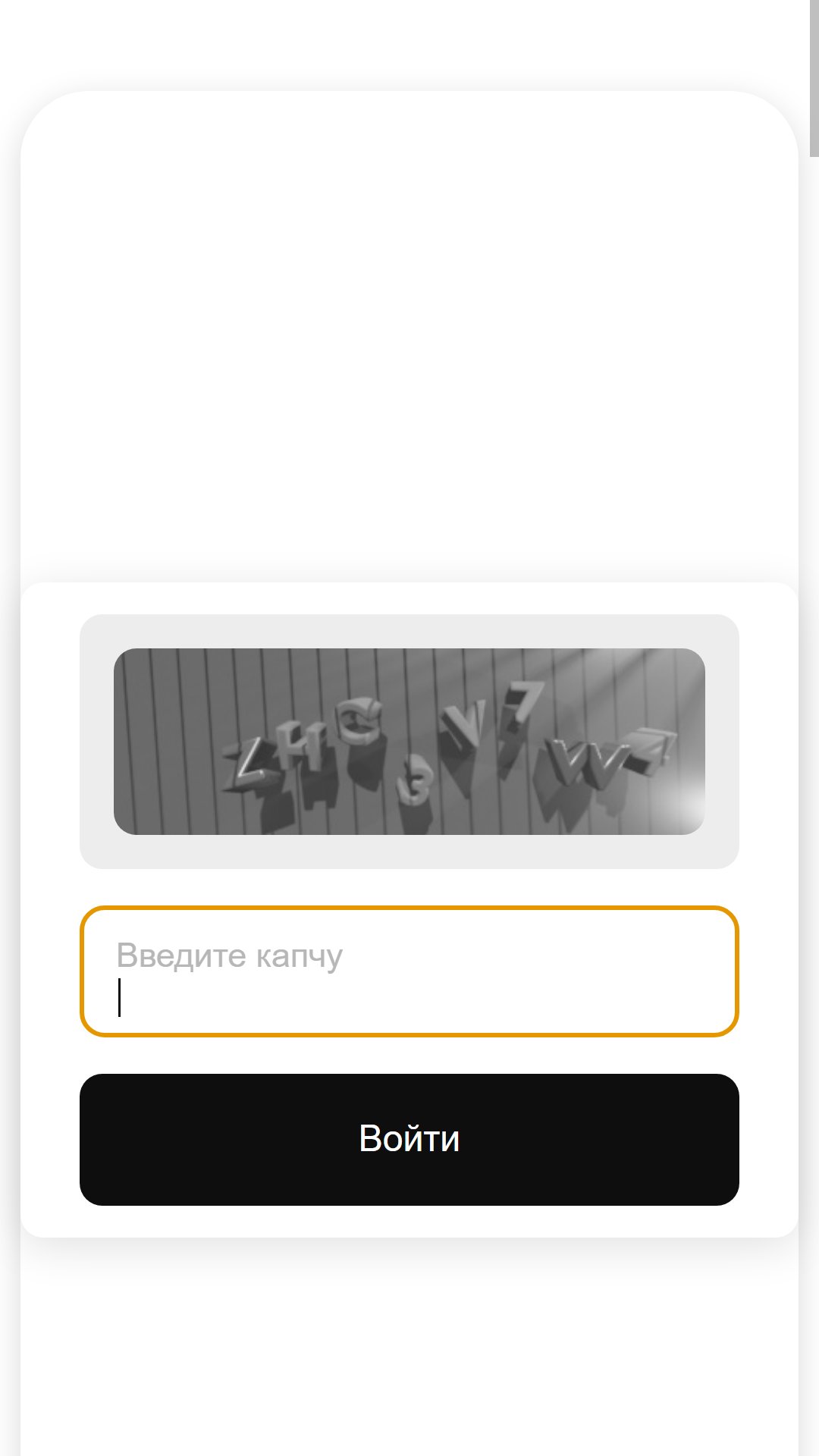The height and width of the screenshot is (1456, 819).
Task: Focus the "Введите капчу" input field
Action: pos(409,971)
